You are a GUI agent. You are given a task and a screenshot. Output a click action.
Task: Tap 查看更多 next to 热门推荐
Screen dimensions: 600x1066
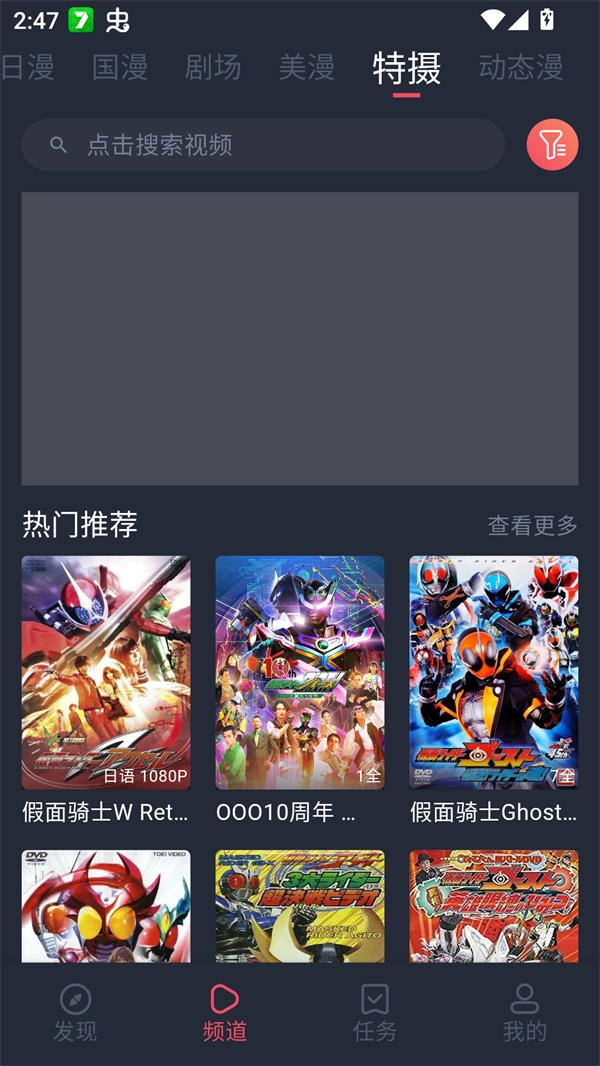coord(532,525)
